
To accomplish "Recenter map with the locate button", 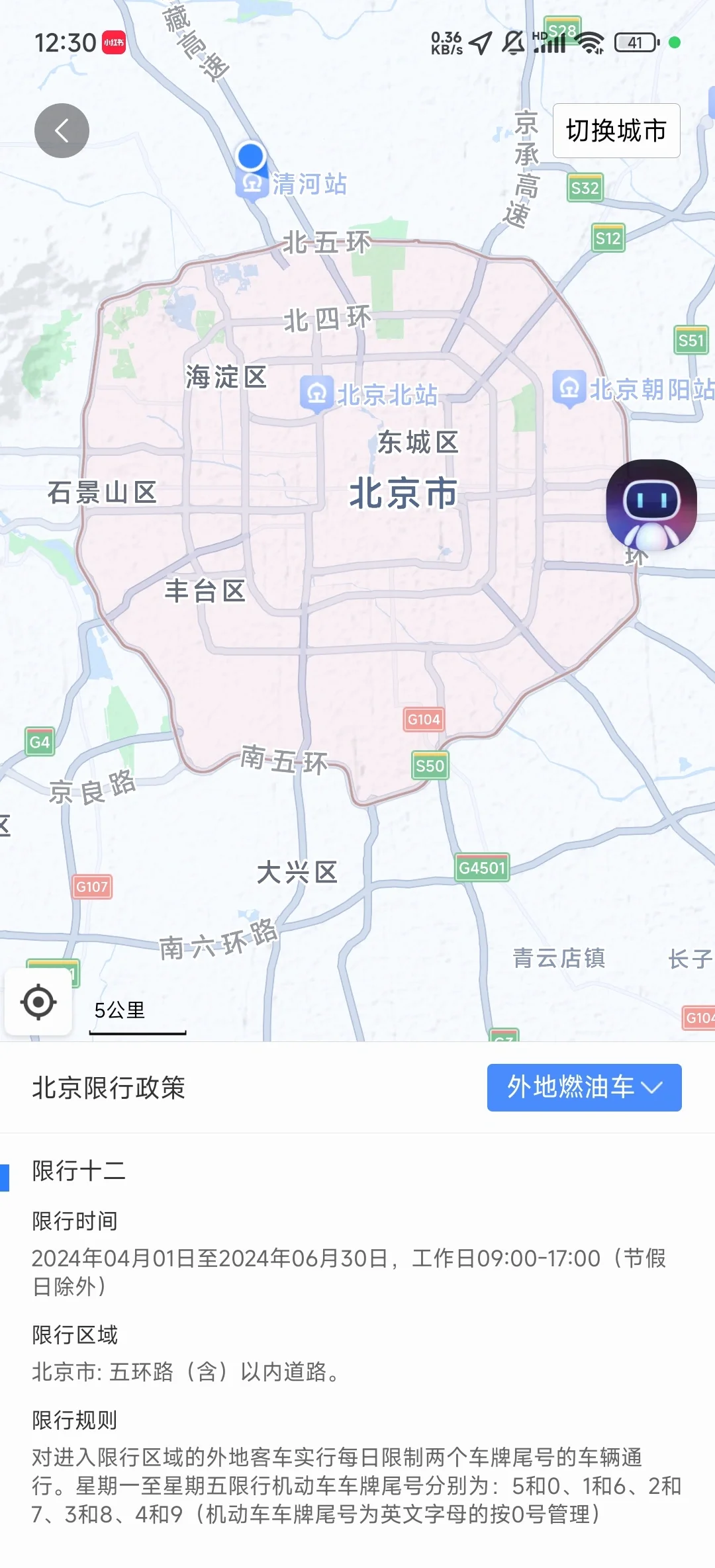I will tap(38, 1002).
